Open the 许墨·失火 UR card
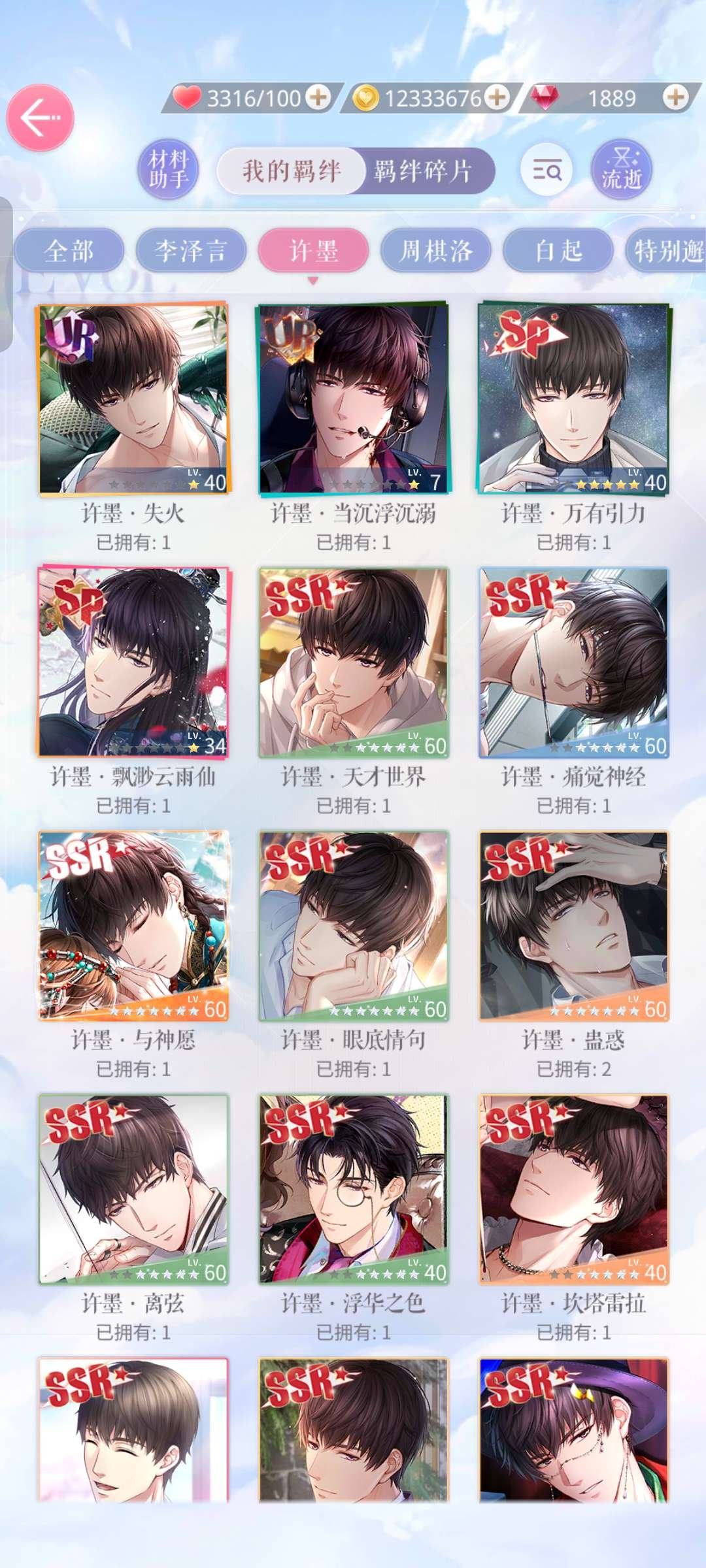706x1568 pixels. [133, 399]
